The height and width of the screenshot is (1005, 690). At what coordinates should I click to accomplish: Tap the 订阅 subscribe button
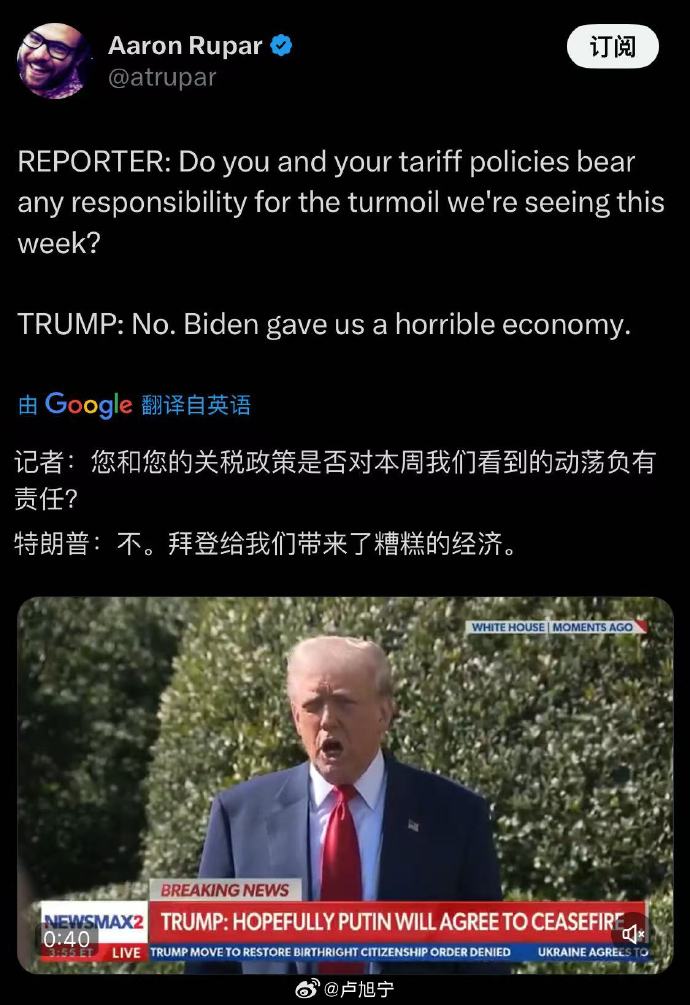click(x=612, y=47)
